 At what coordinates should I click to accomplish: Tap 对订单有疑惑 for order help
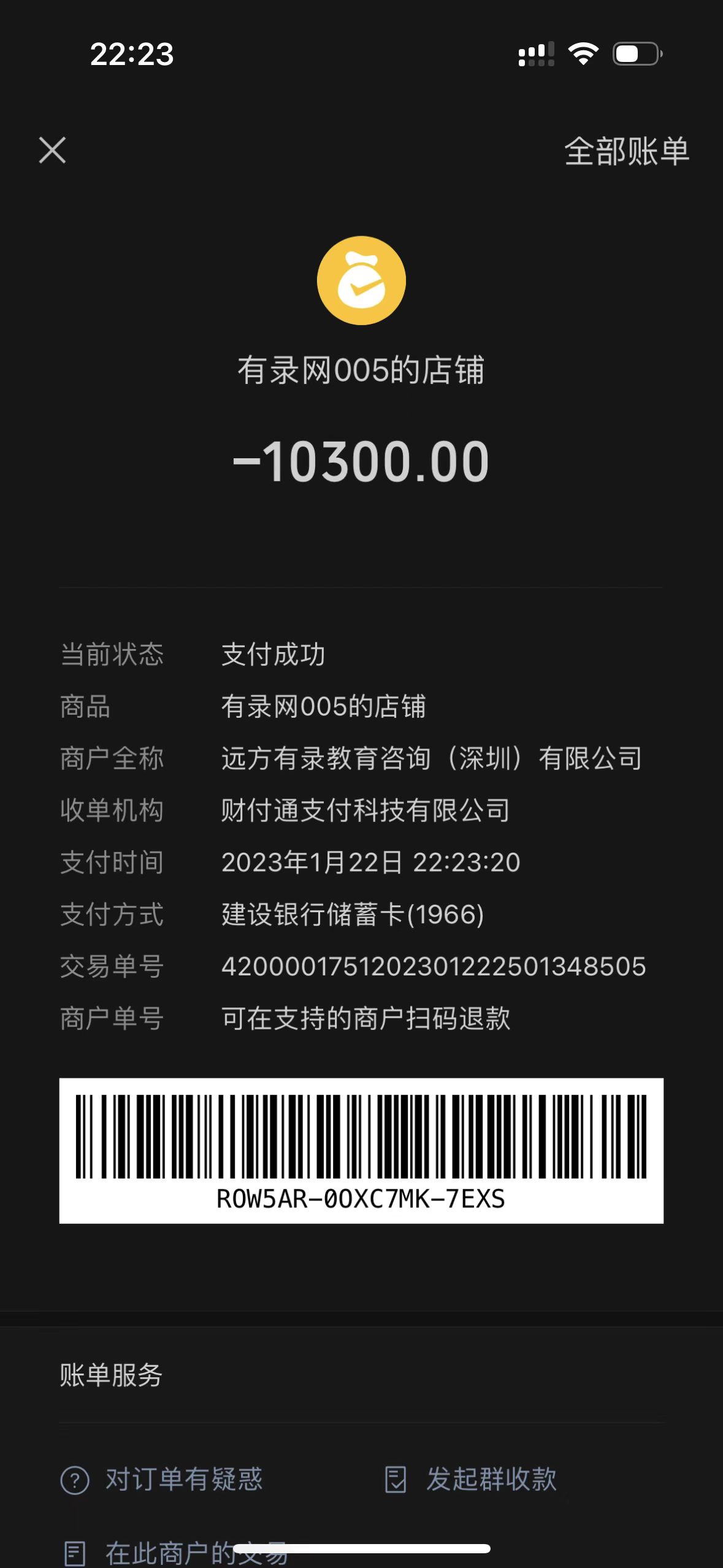coord(163,1479)
